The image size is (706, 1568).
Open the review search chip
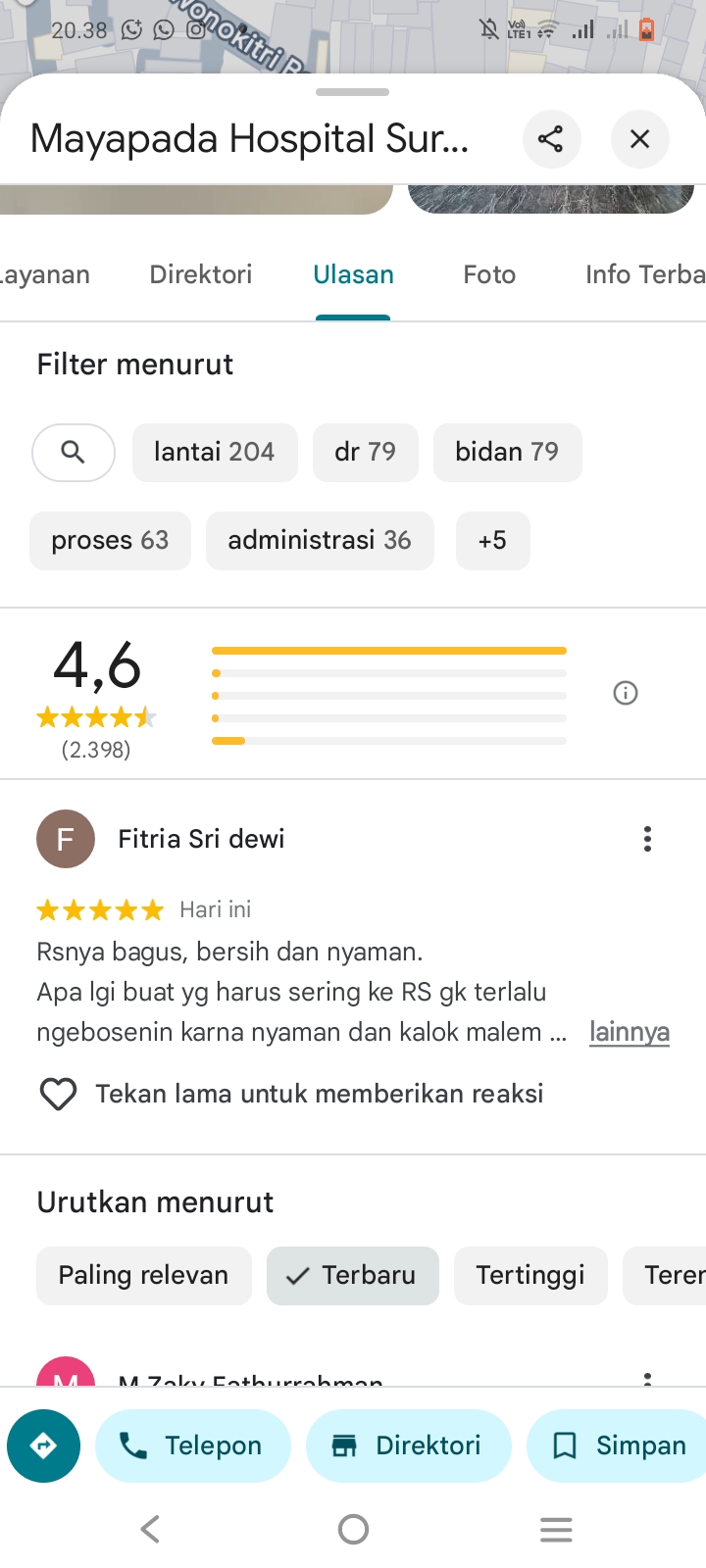pyautogui.click(x=74, y=452)
